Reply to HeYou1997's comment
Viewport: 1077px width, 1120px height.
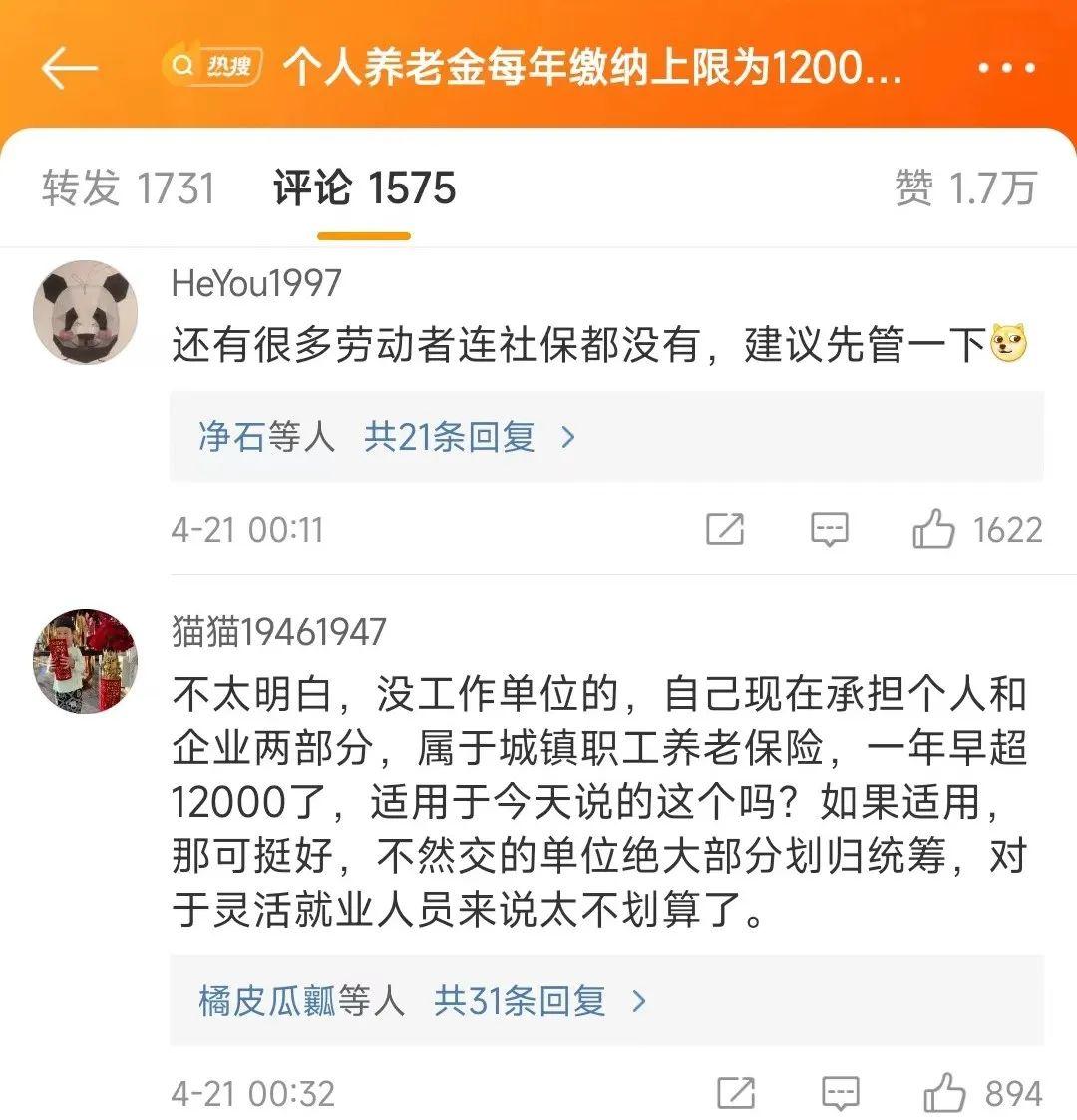[830, 529]
